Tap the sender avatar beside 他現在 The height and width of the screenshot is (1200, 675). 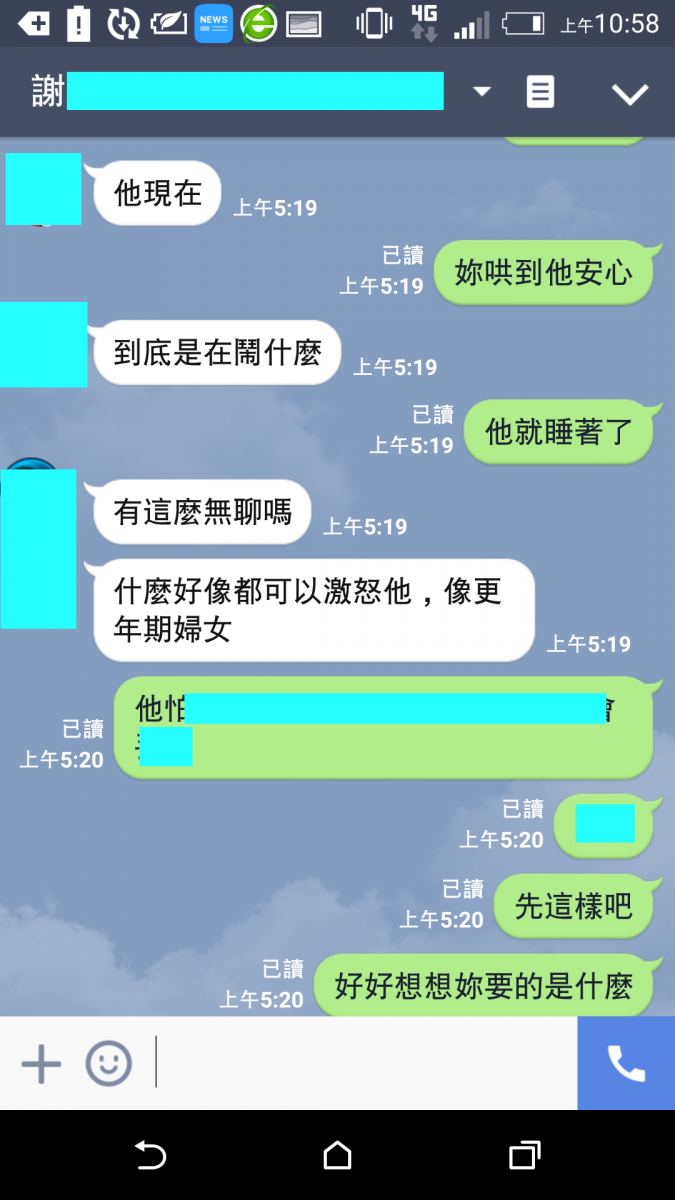point(43,189)
